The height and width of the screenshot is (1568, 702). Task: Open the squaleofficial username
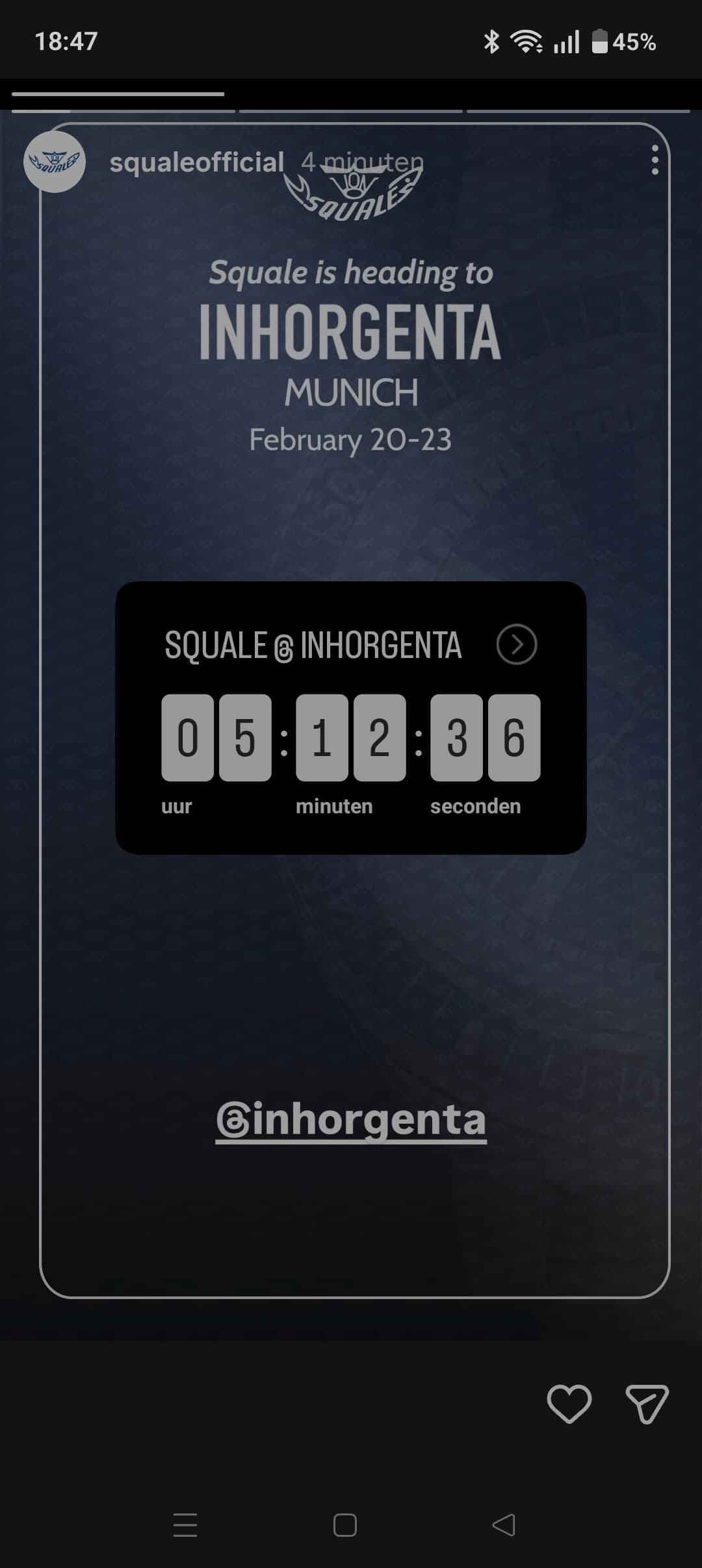tap(196, 162)
